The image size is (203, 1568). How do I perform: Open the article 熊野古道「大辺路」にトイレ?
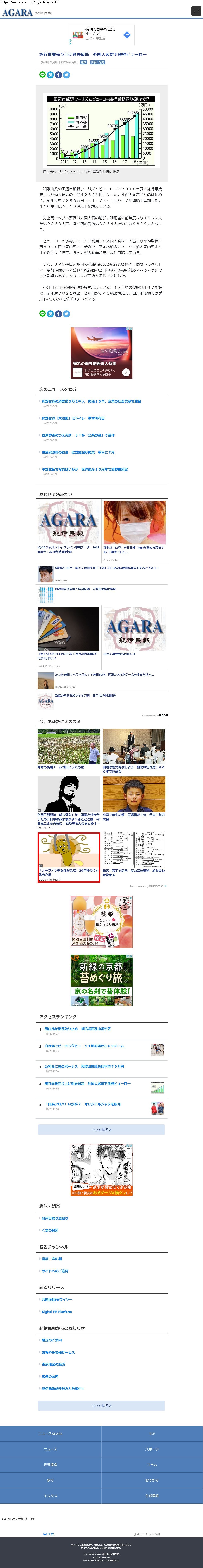pos(73,418)
